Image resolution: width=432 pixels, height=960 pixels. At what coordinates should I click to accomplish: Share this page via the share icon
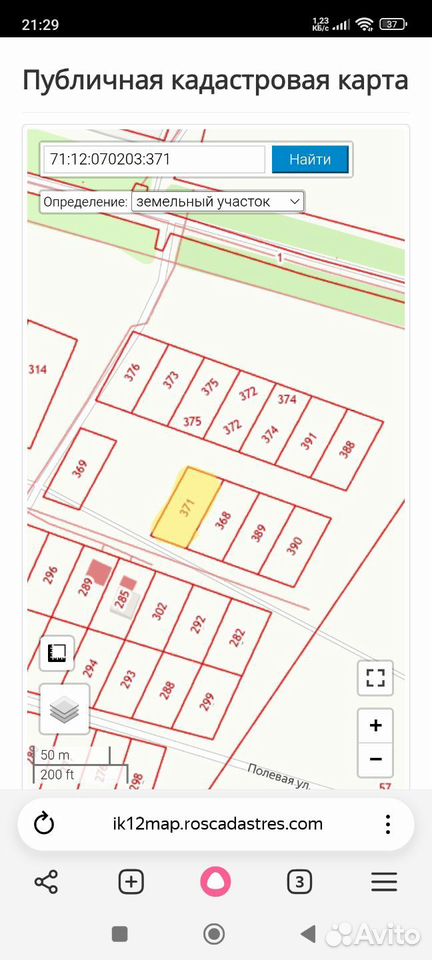click(47, 882)
